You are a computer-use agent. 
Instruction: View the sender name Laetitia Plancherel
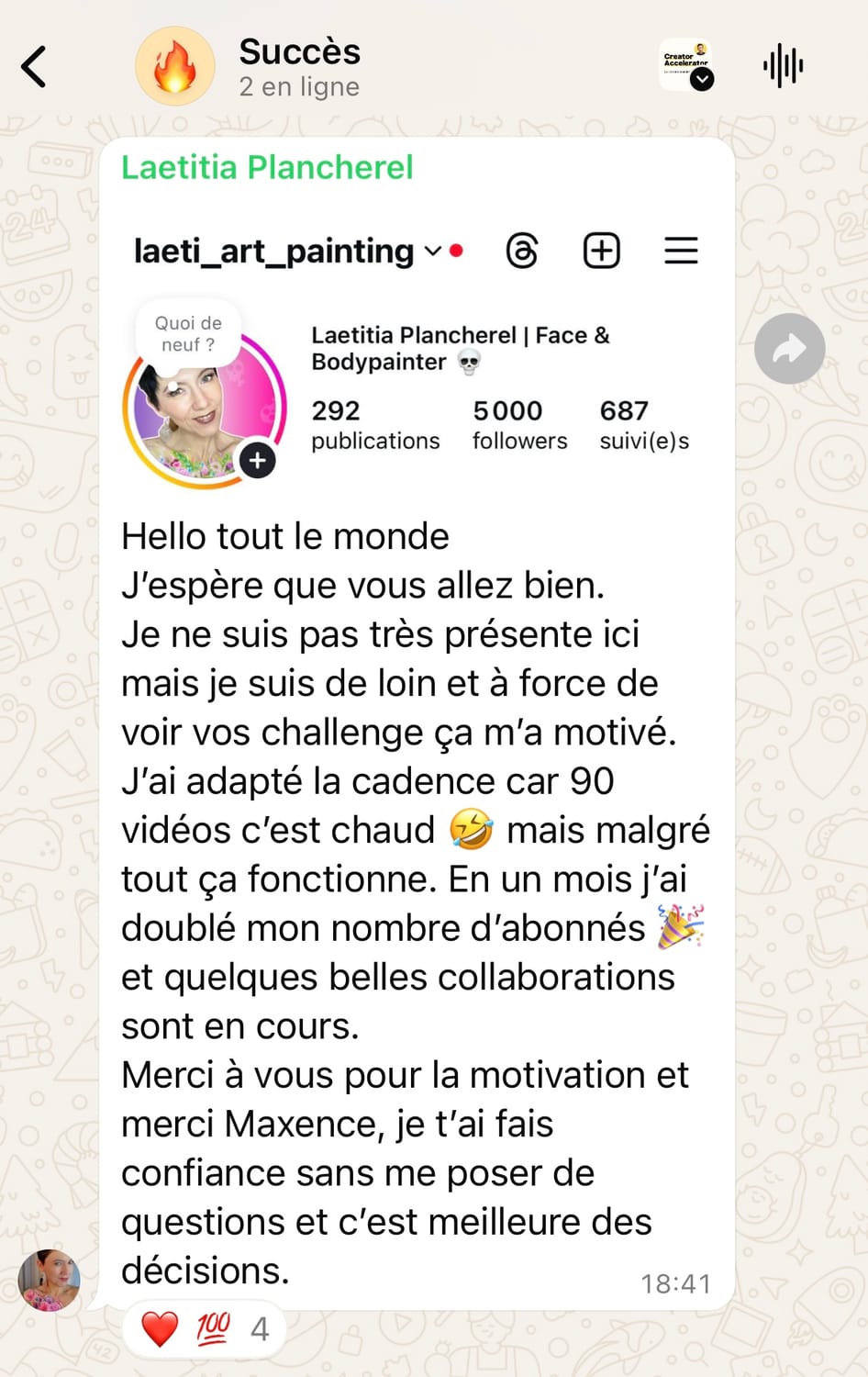[x=267, y=168]
